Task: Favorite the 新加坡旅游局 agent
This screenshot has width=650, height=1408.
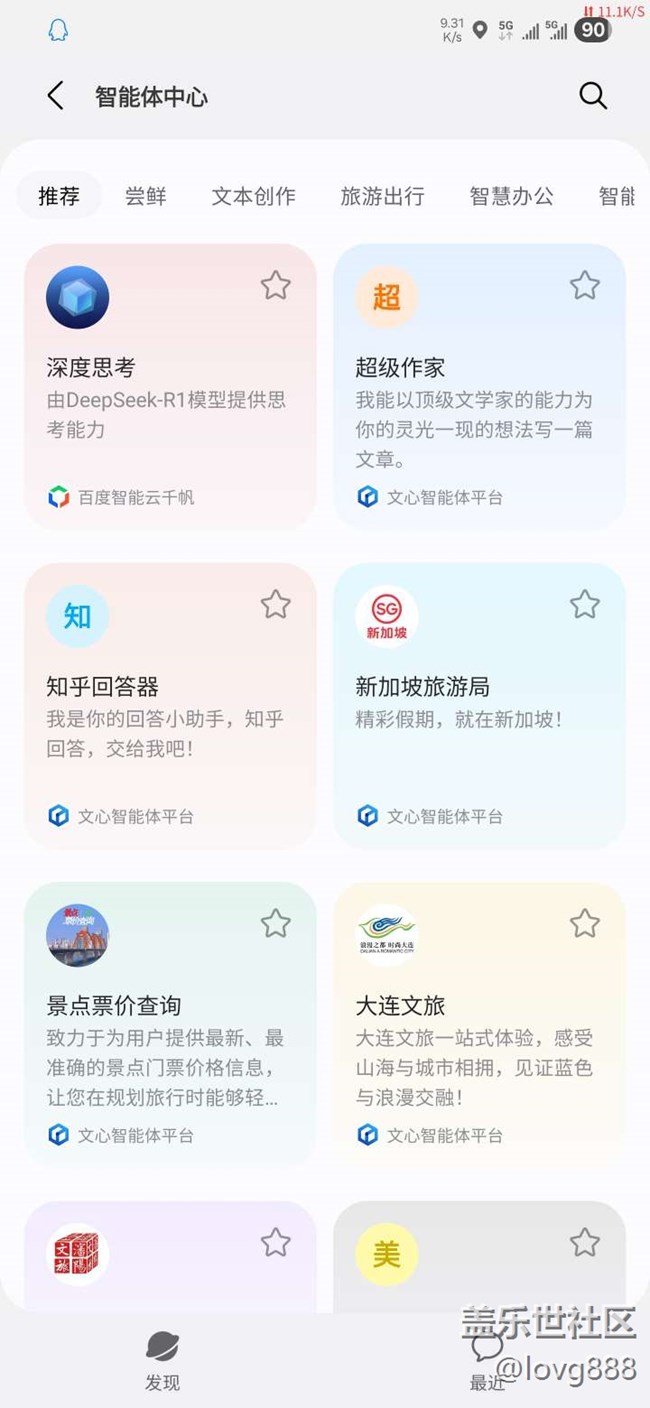Action: 585,604
